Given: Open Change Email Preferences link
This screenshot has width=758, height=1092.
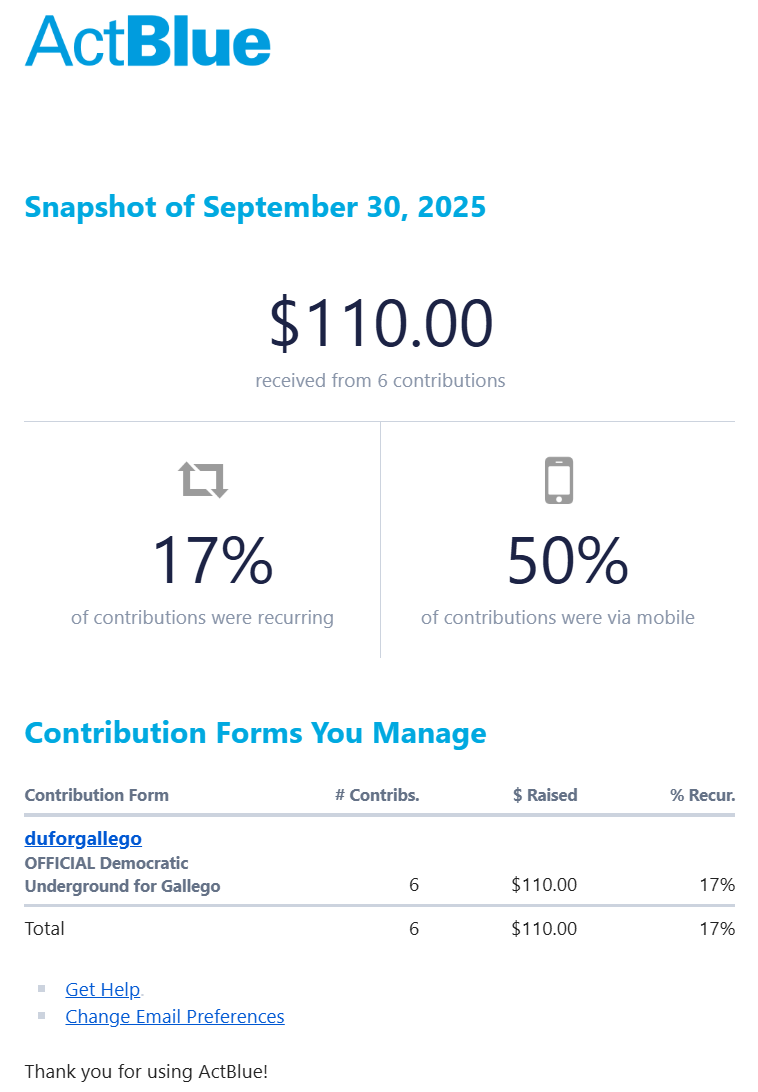Looking at the screenshot, I should click(x=174, y=1016).
